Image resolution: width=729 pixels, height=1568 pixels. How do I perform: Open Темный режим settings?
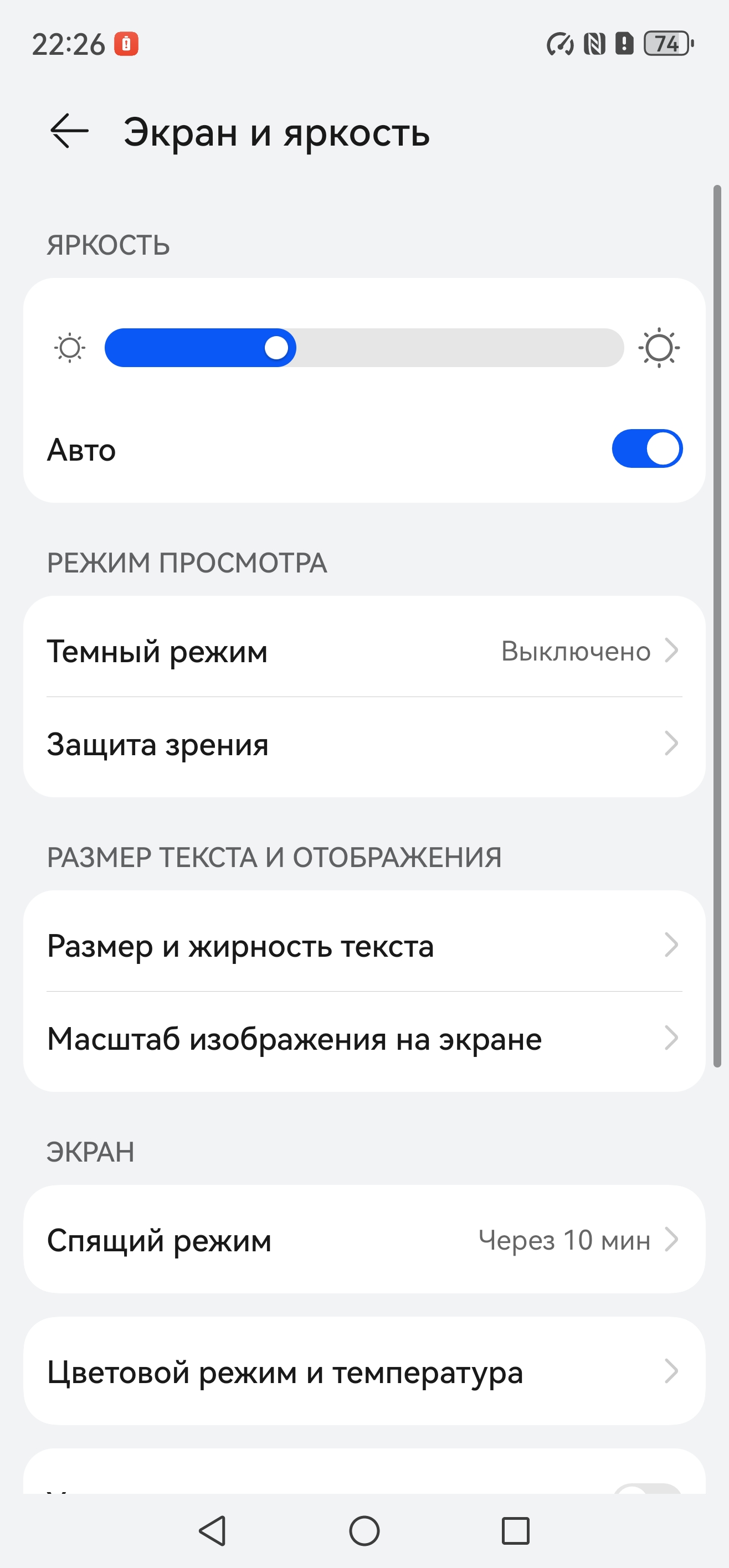coord(364,651)
